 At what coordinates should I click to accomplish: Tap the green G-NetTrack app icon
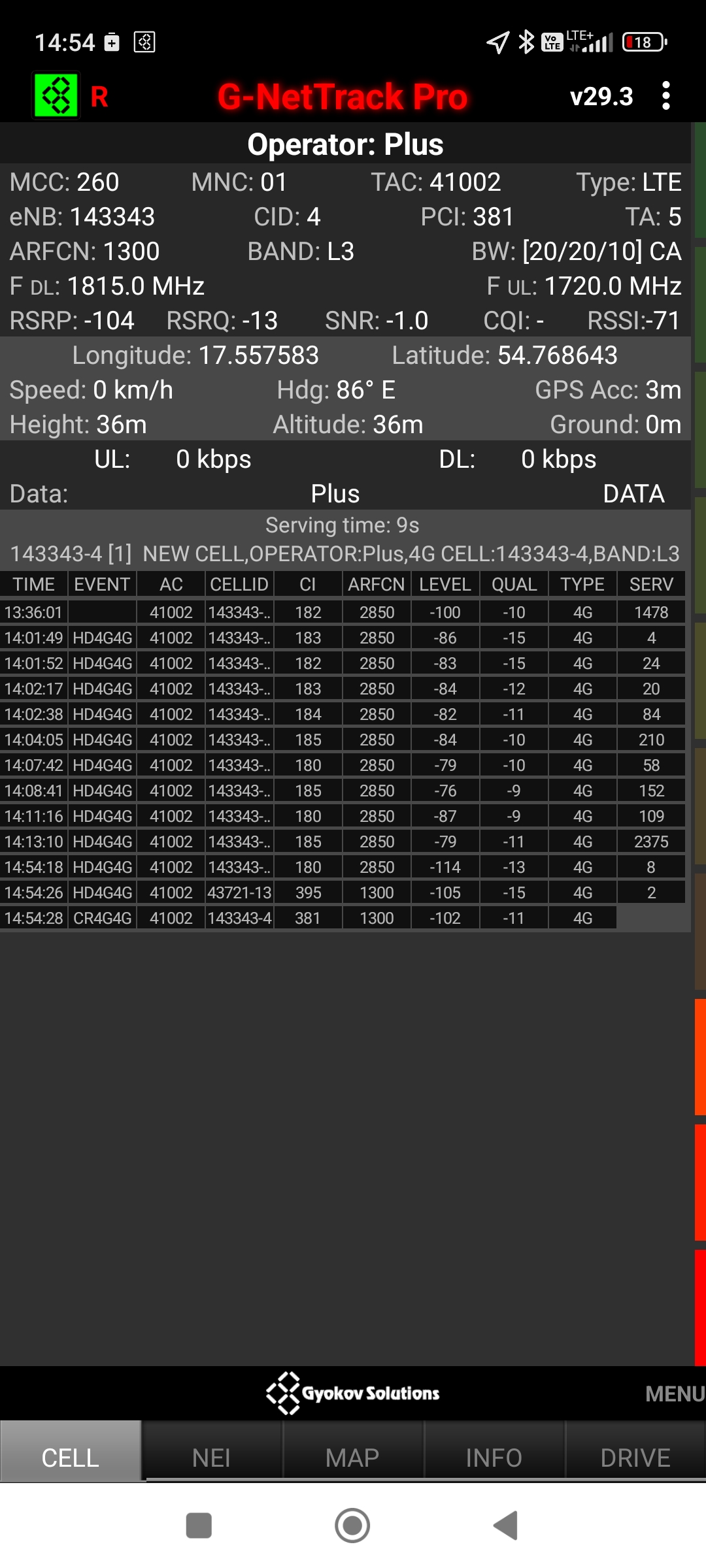point(56,96)
